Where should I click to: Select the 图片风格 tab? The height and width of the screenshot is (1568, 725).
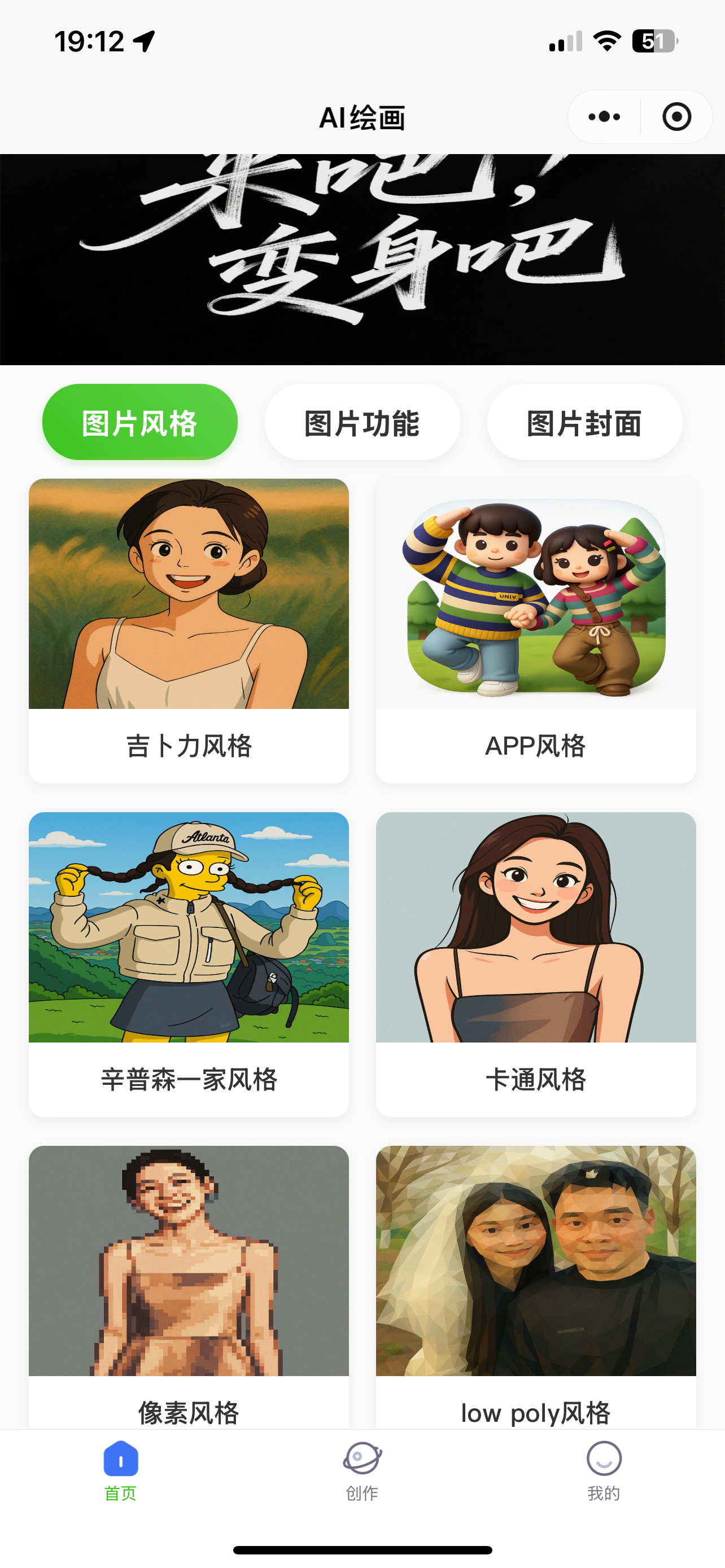pyautogui.click(x=140, y=422)
